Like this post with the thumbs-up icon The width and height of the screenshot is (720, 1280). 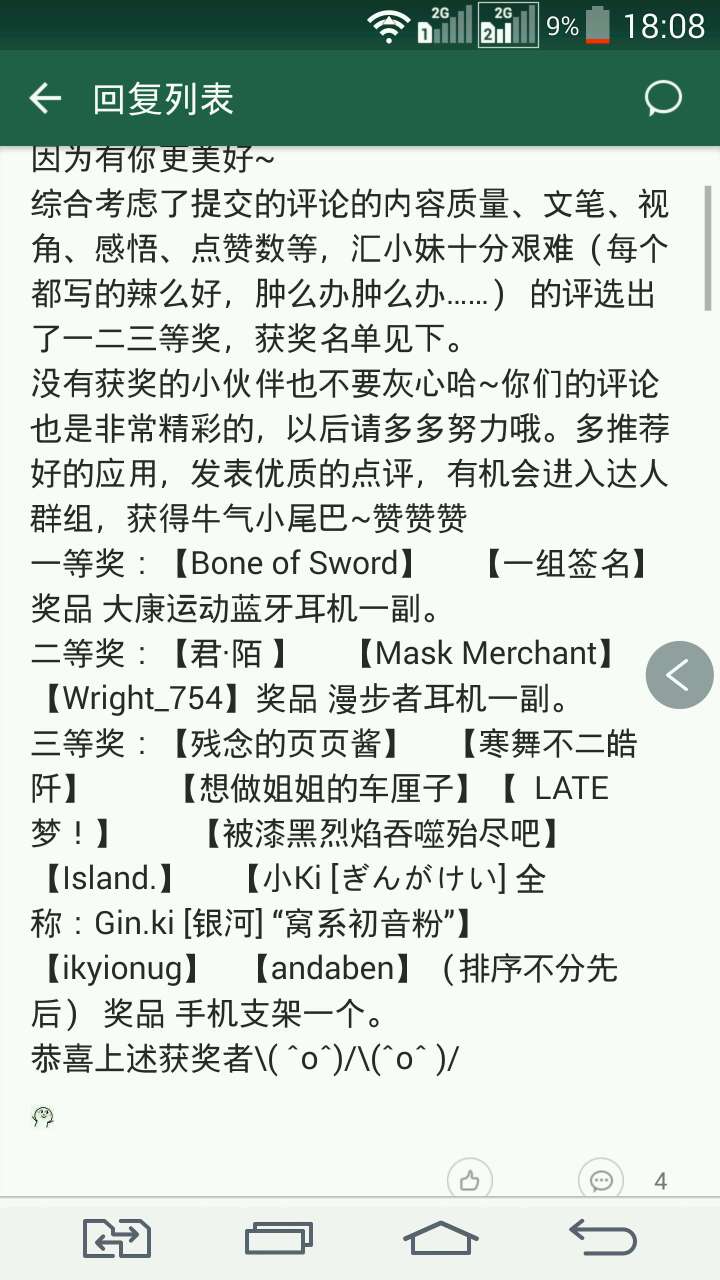click(469, 1180)
